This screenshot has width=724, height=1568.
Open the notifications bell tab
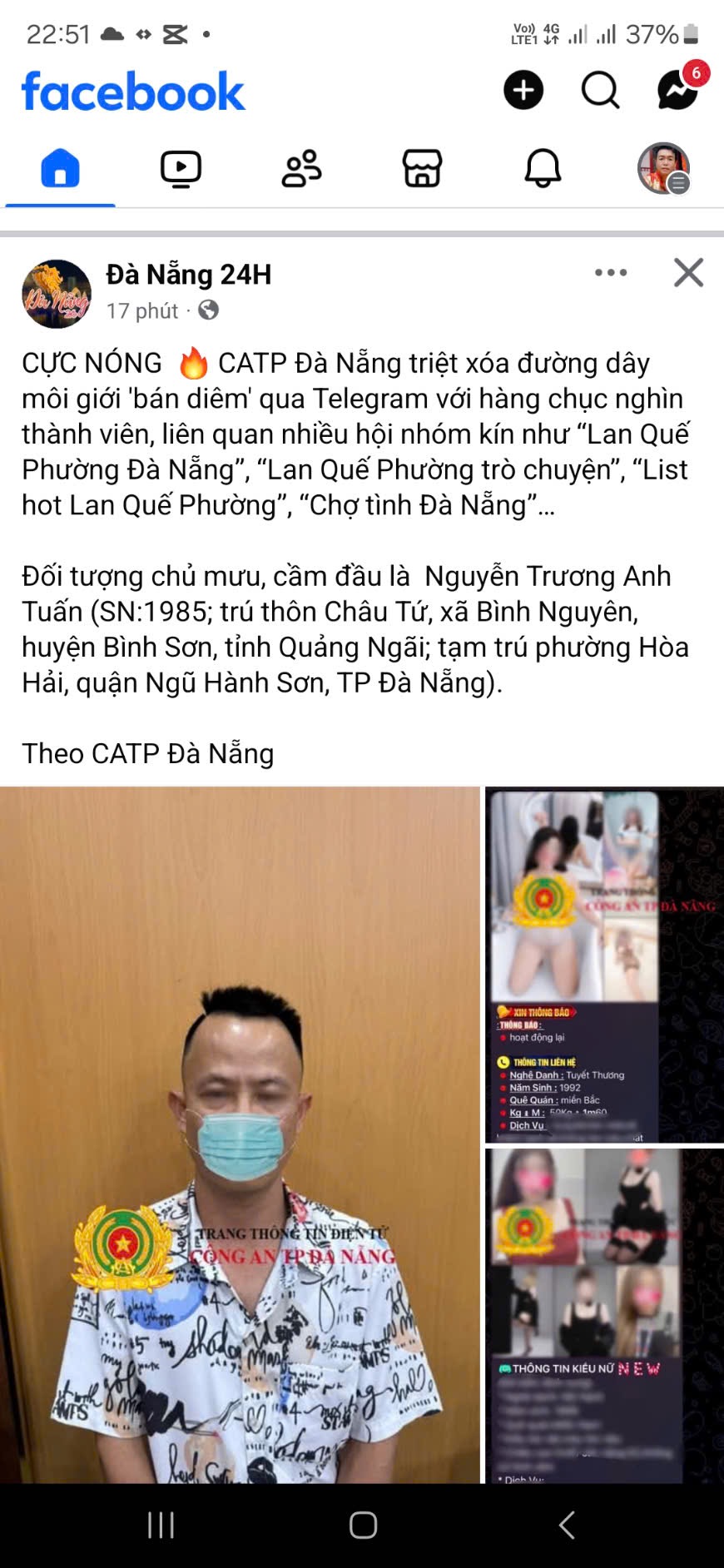pyautogui.click(x=543, y=169)
